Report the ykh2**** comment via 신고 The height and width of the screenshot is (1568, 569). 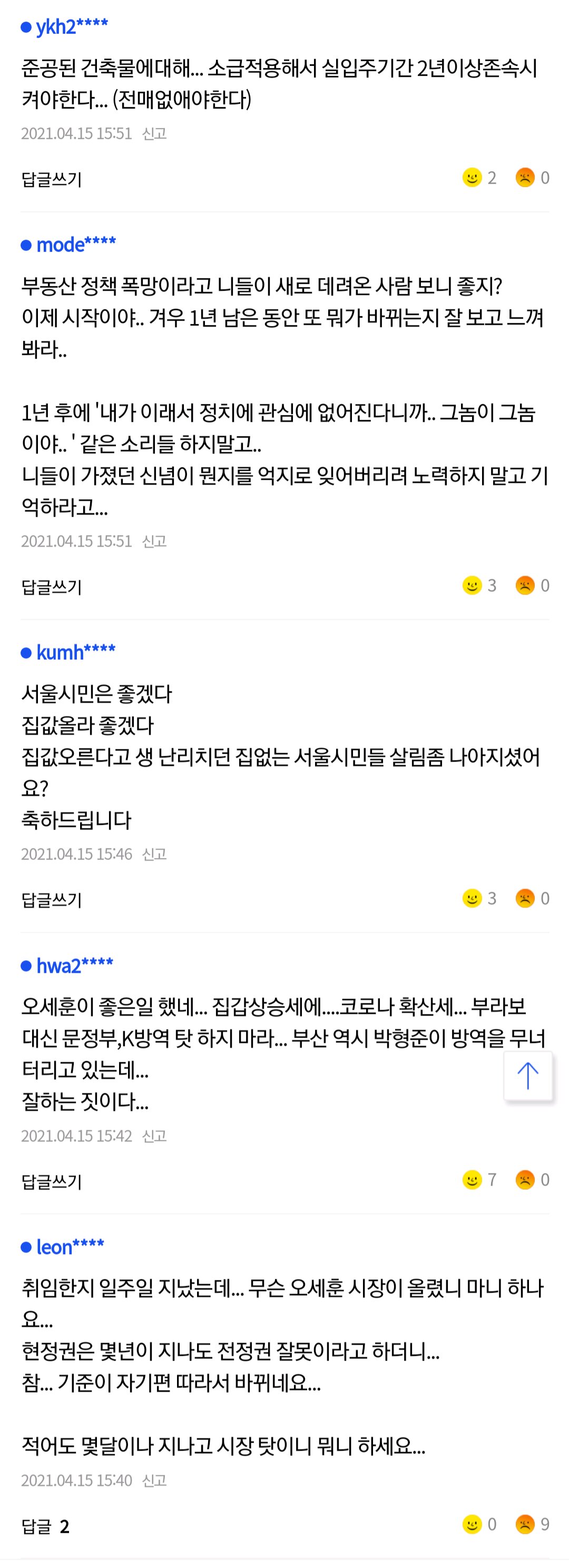[154, 133]
